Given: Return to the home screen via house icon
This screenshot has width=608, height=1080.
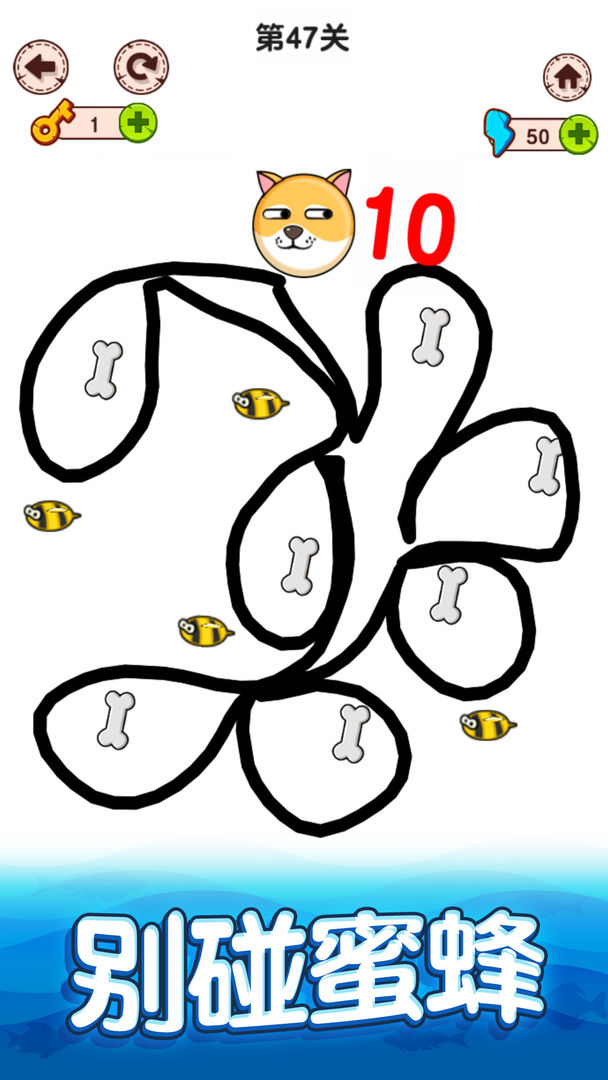Looking at the screenshot, I should click(x=566, y=78).
